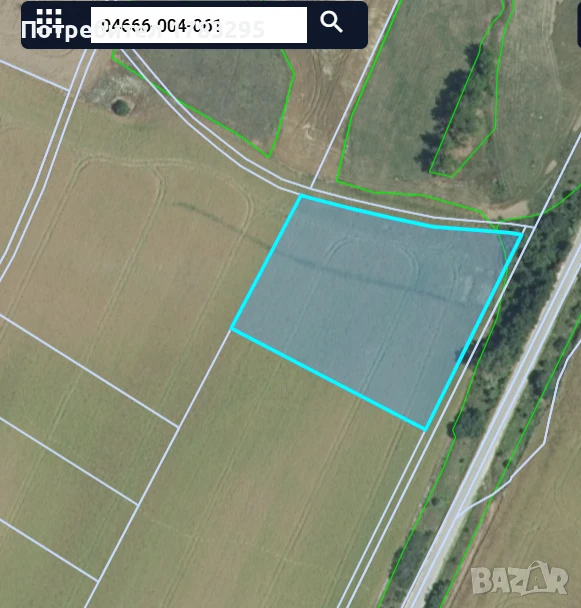The width and height of the screenshot is (581, 608).
Task: Select the cyan highlighted parcel on map
Action: tap(374, 306)
